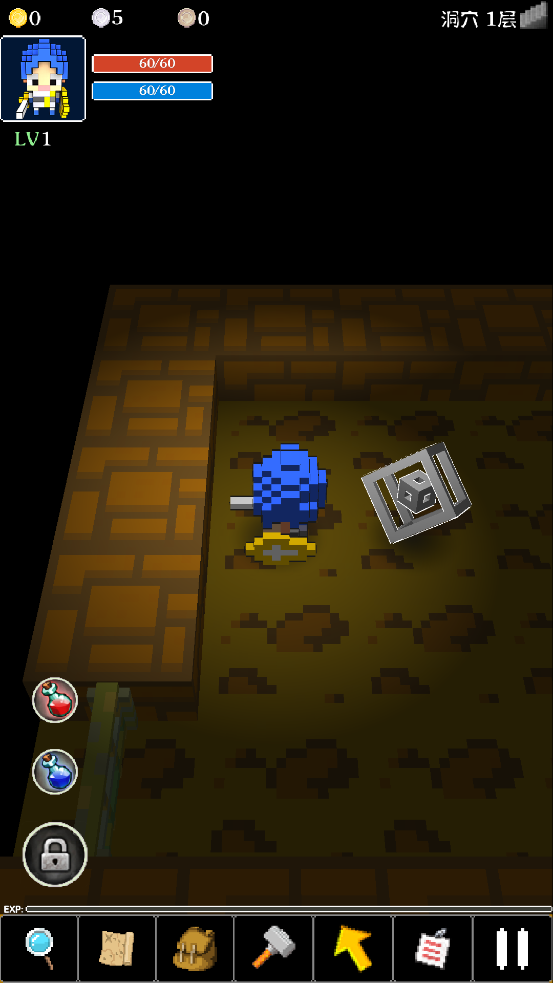Pause the game
The height and width of the screenshot is (983, 553).
pyautogui.click(x=512, y=949)
